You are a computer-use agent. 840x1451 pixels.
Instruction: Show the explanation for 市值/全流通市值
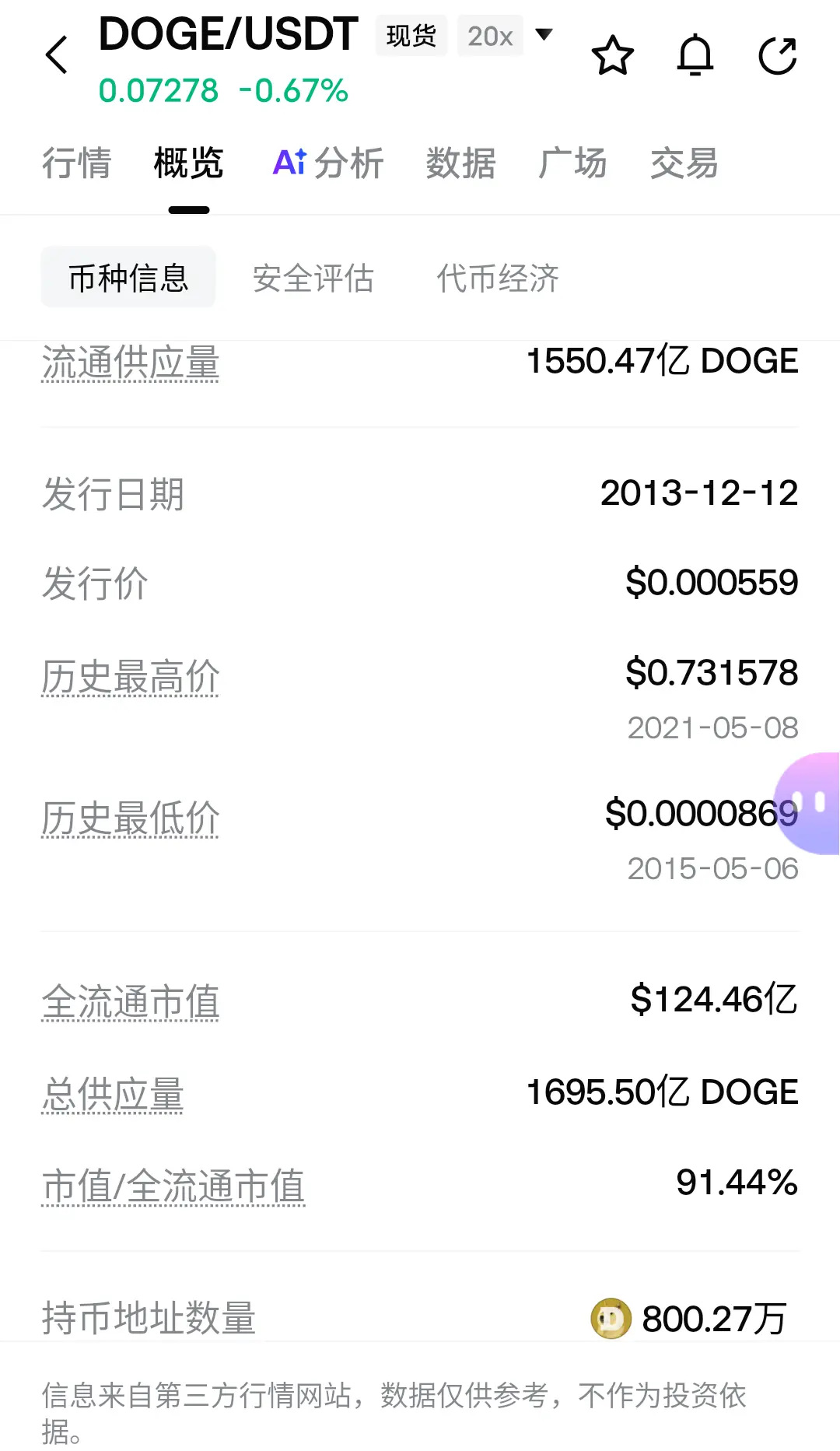pos(173,1186)
